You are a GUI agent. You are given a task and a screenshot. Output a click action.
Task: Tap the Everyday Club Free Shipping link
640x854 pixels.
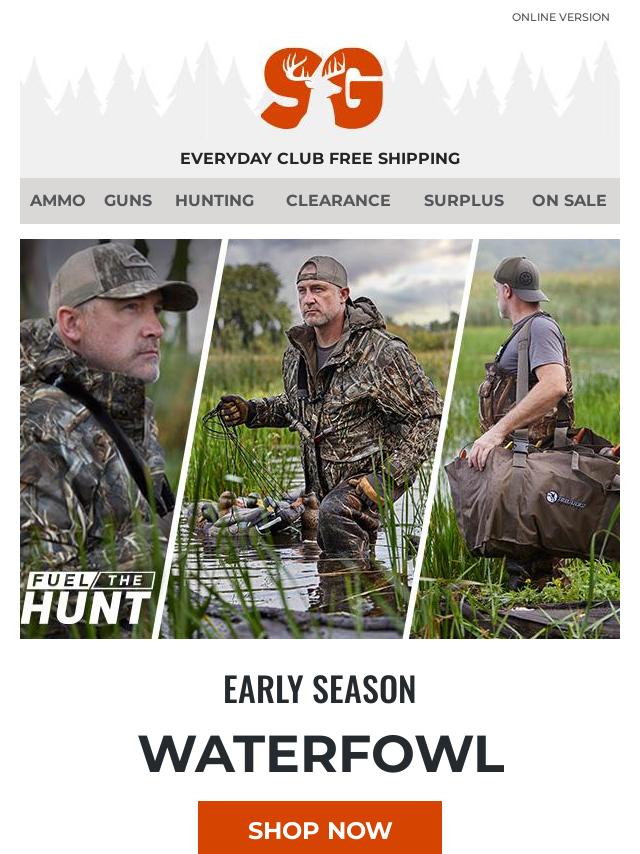click(320, 158)
